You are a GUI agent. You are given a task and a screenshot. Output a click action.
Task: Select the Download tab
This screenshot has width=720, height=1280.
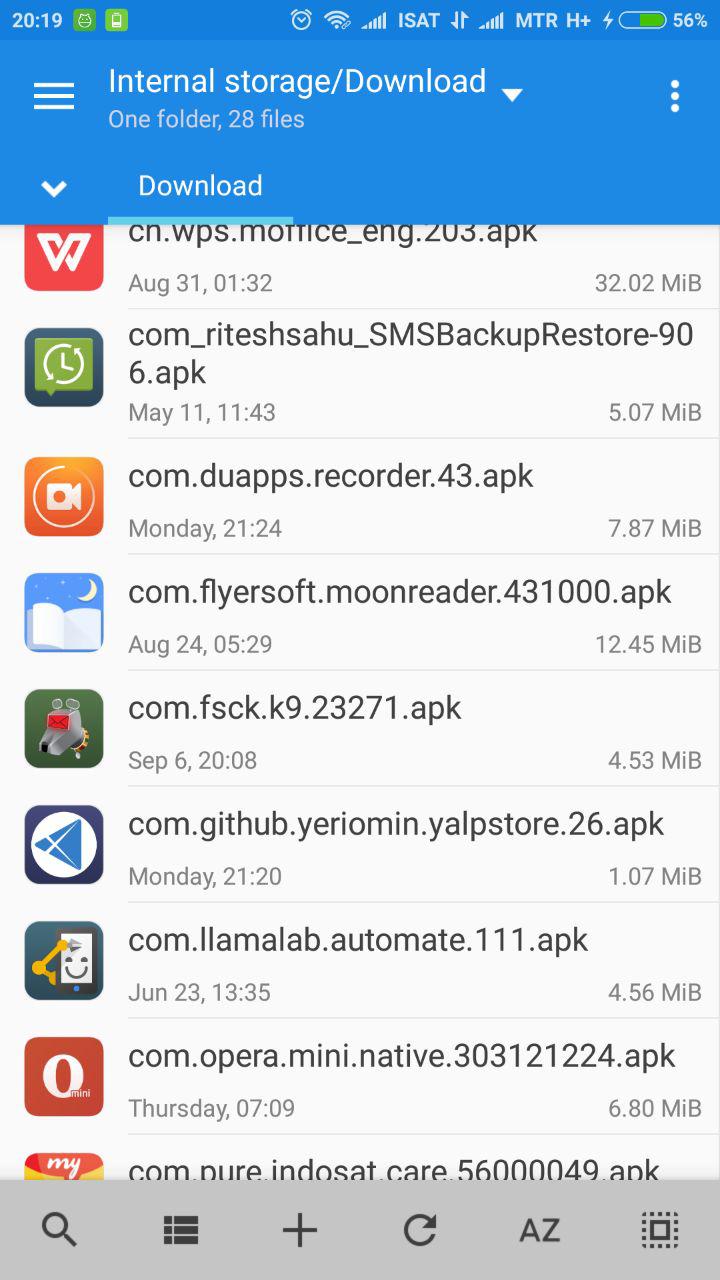click(200, 186)
